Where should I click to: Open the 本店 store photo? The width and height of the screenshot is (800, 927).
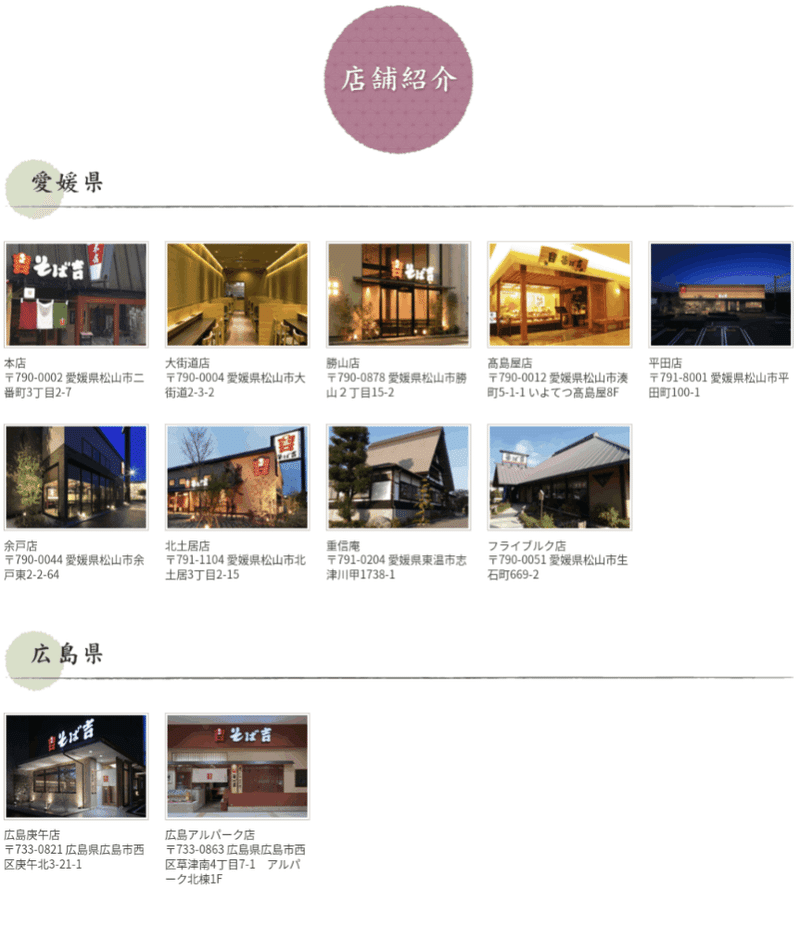tap(76, 294)
